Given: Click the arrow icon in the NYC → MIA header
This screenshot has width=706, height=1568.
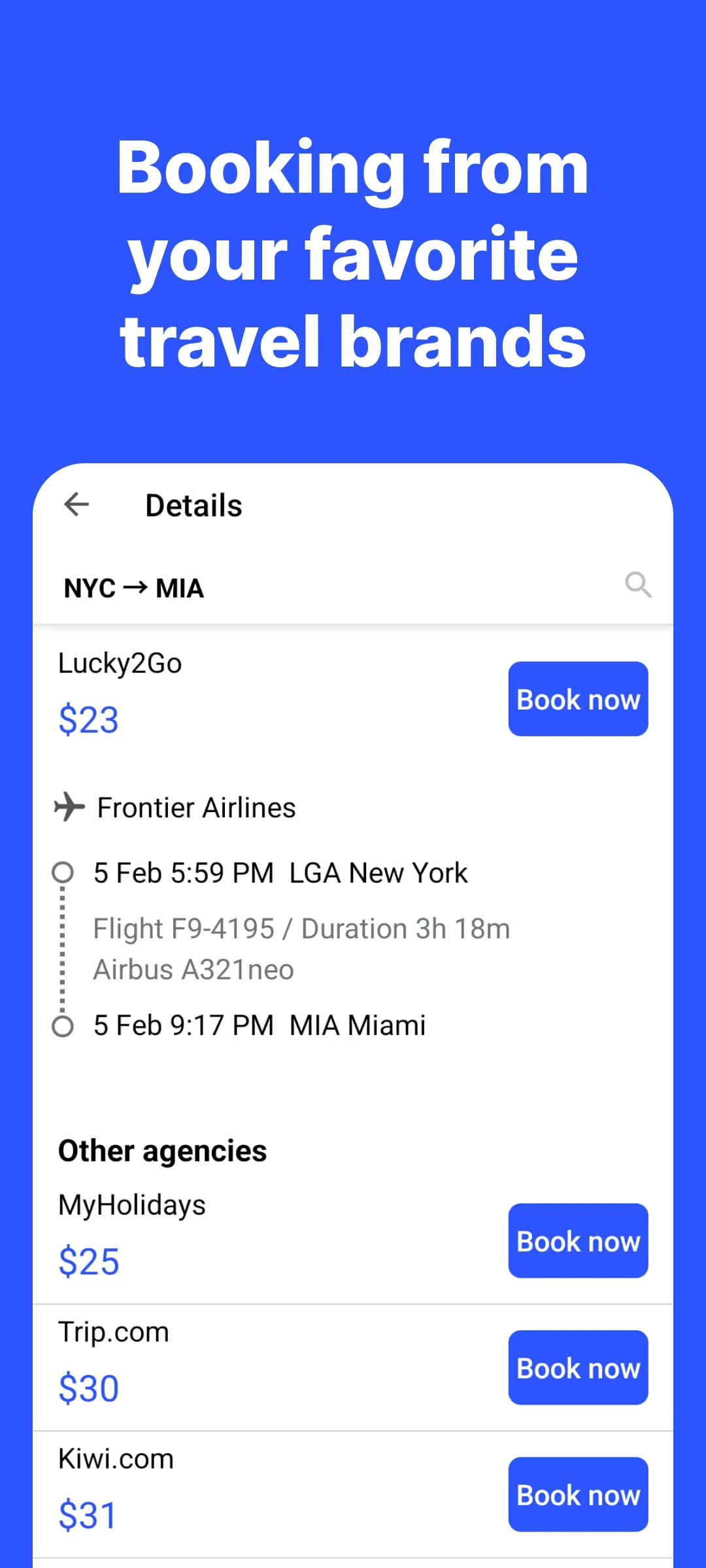Looking at the screenshot, I should tap(135, 587).
